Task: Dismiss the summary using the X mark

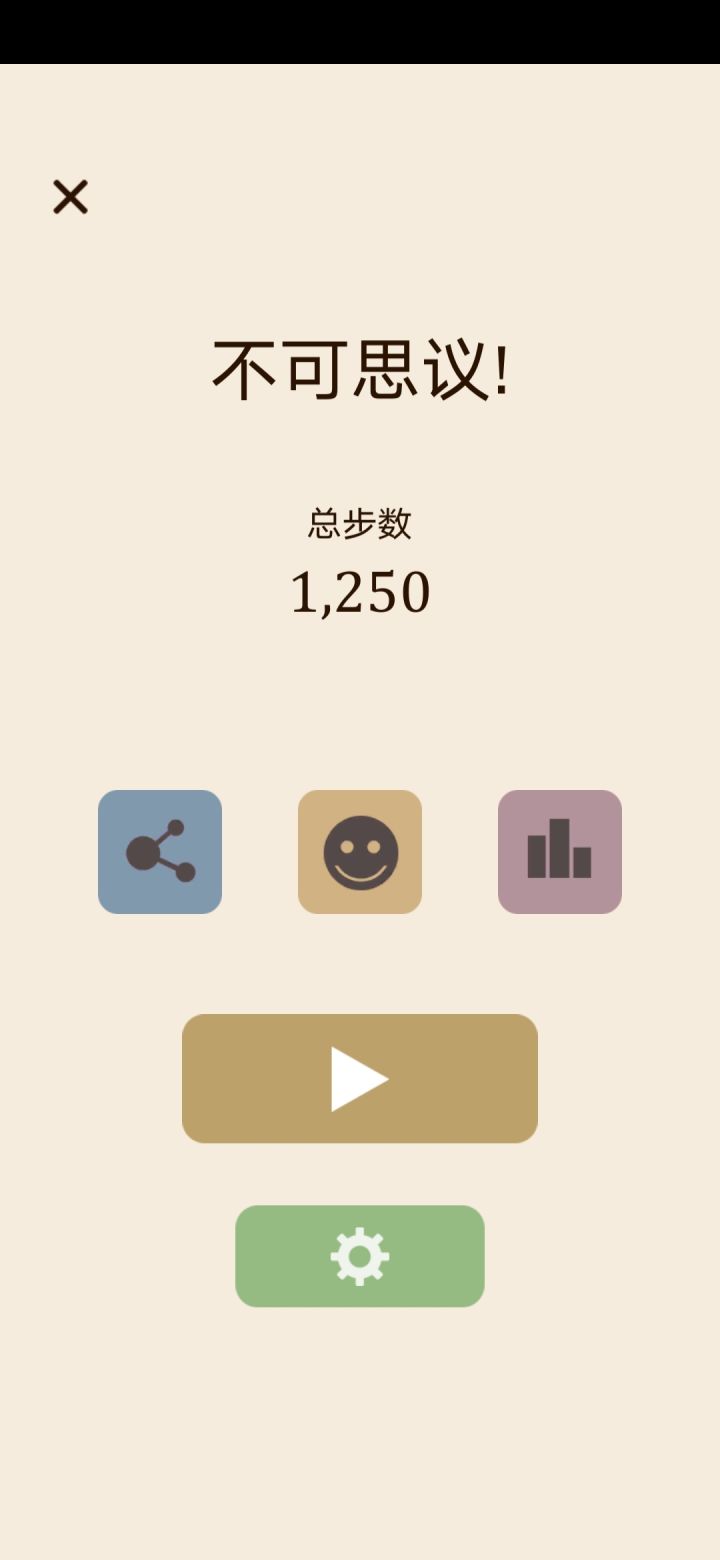Action: (70, 196)
